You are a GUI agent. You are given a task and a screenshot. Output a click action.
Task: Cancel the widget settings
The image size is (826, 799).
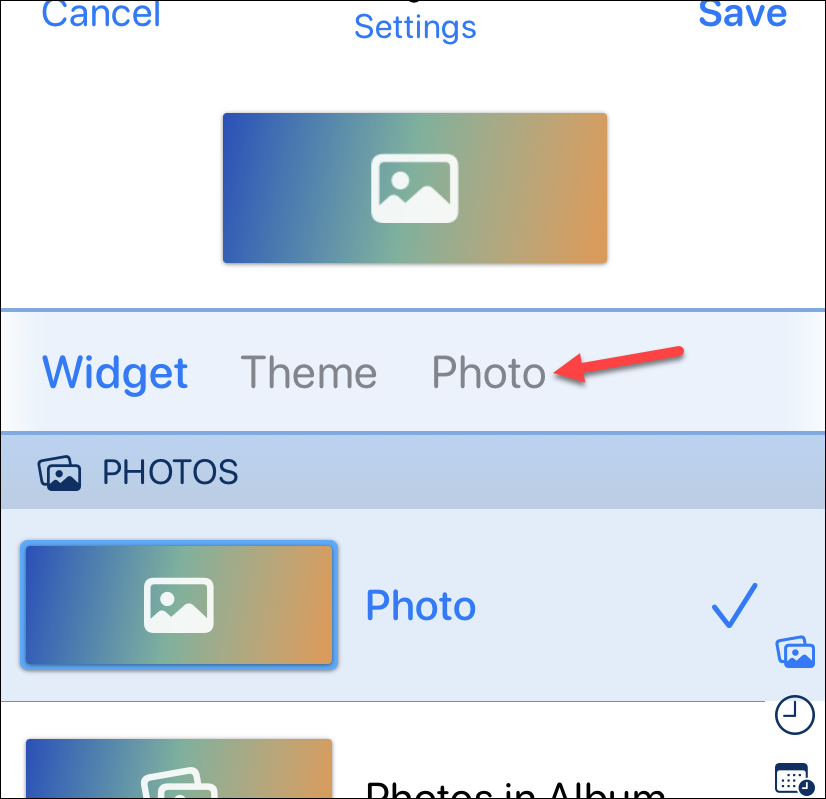[101, 14]
